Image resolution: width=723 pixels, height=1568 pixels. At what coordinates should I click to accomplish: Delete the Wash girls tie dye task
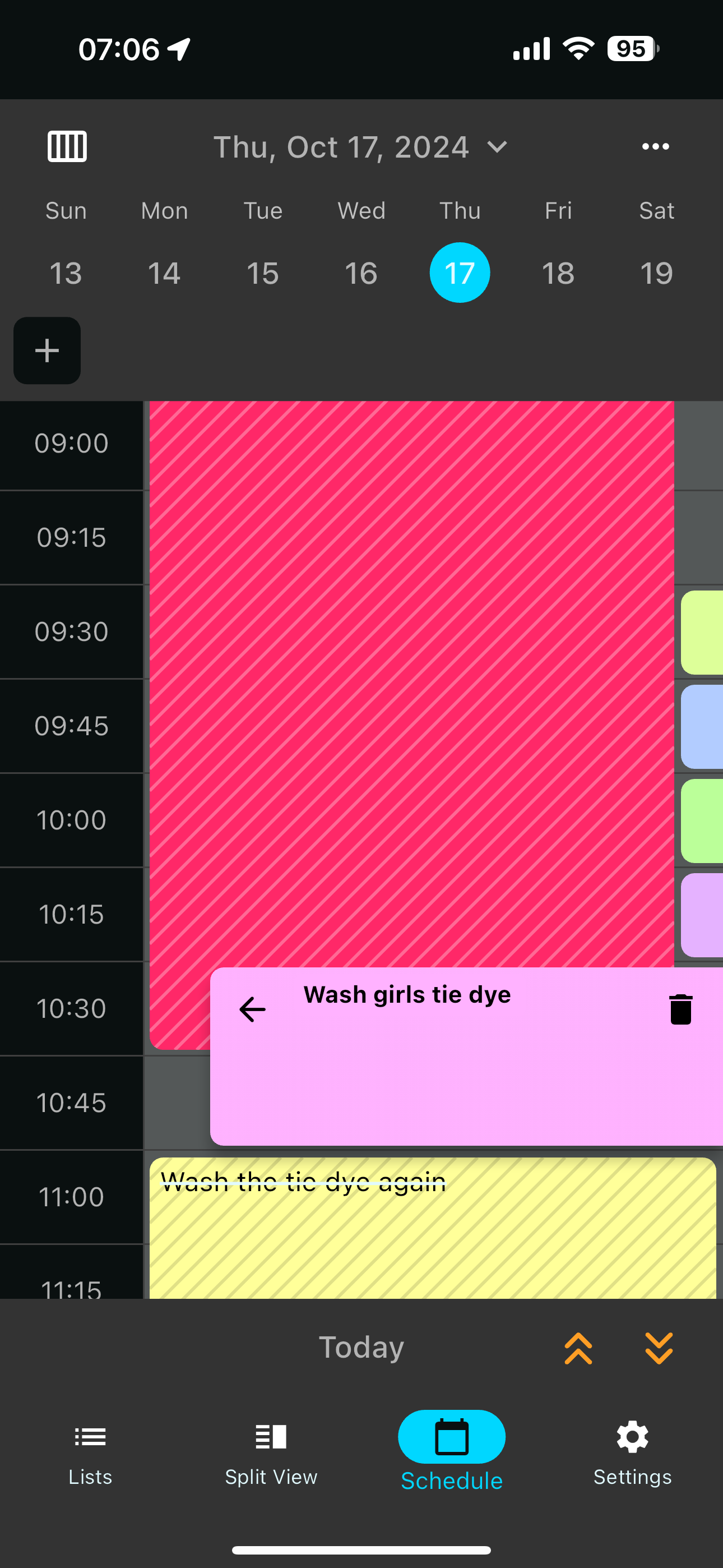tap(680, 1010)
